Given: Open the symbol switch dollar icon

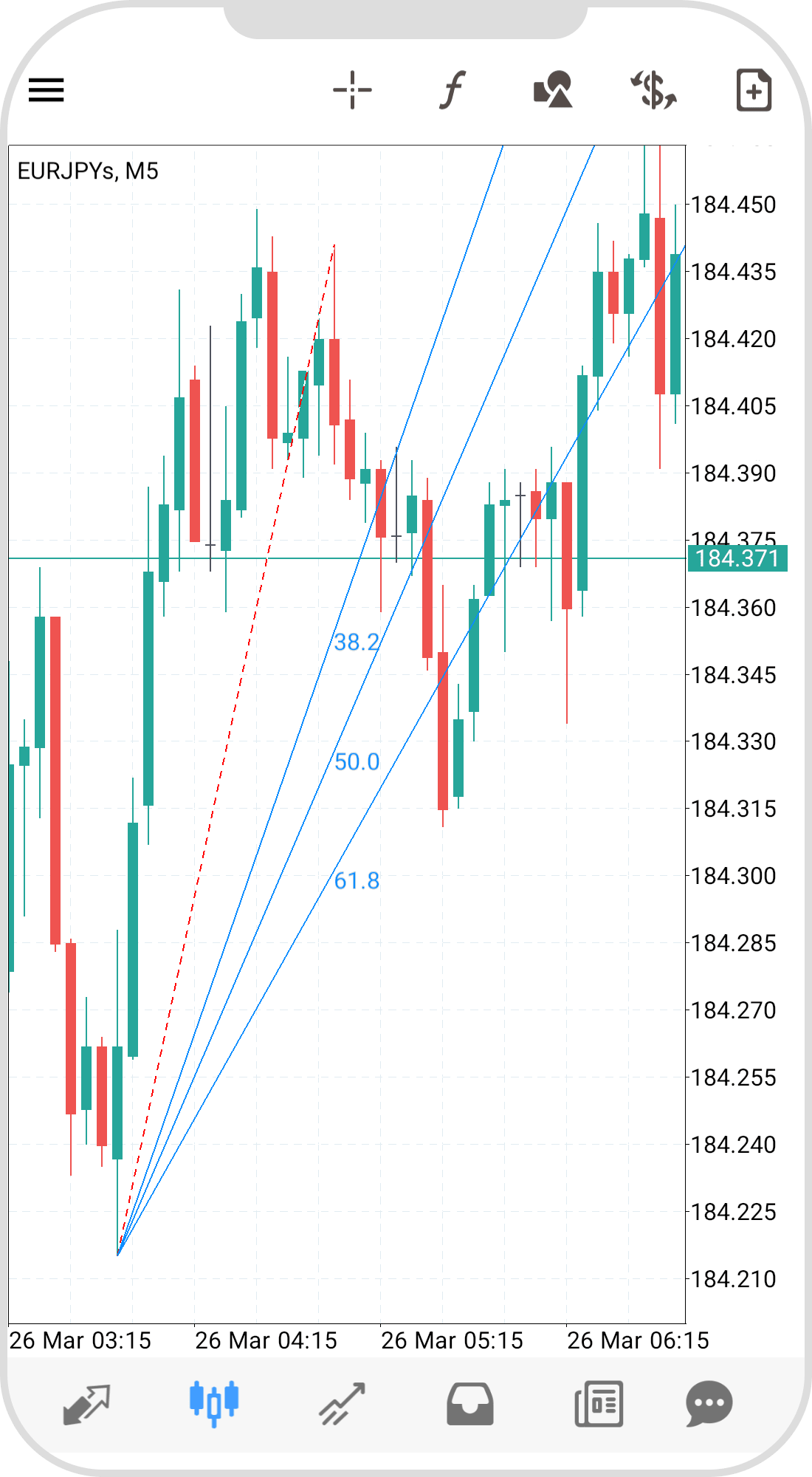Looking at the screenshot, I should [x=653, y=90].
